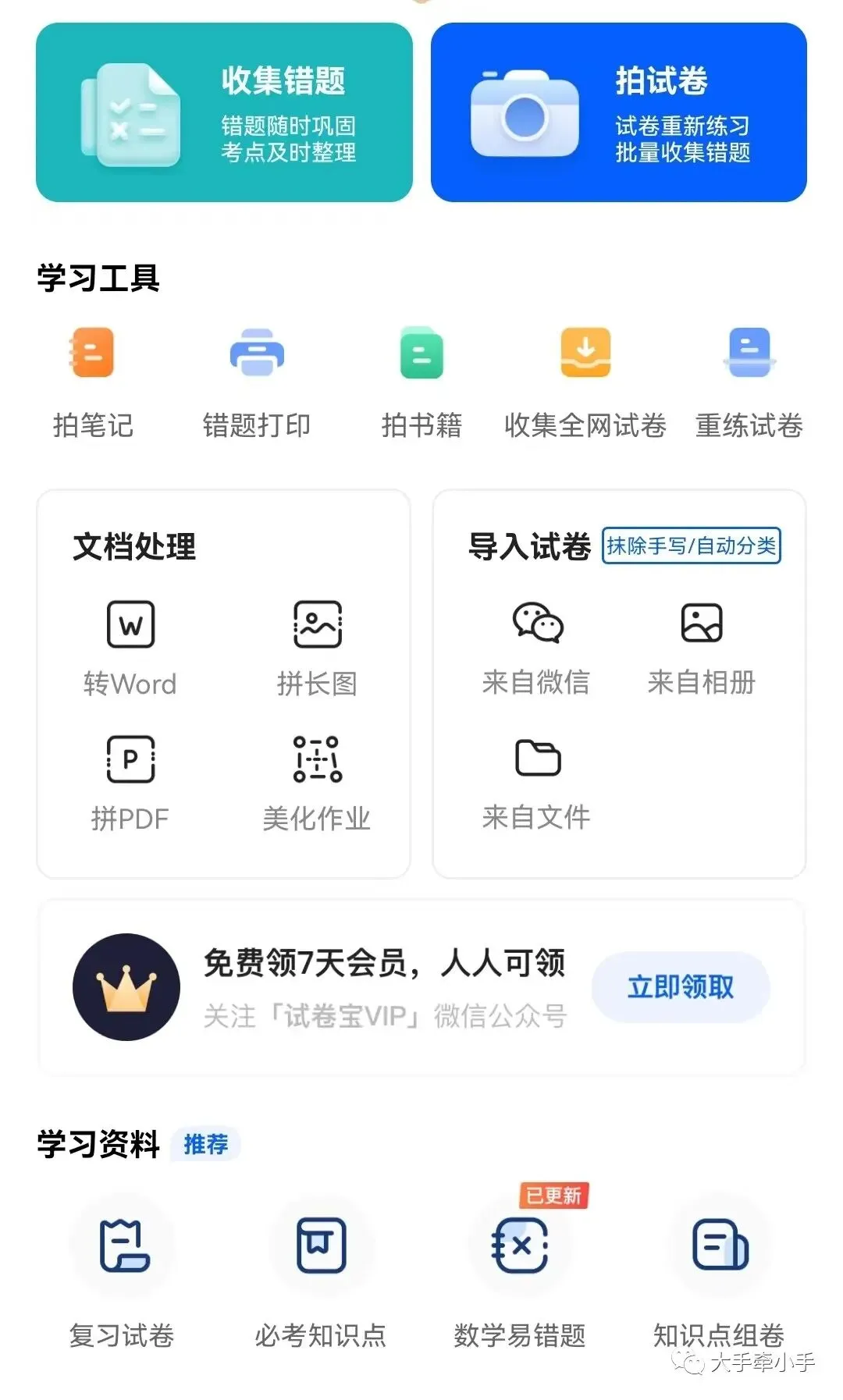Tap 立即领取 for the free membership

(681, 987)
